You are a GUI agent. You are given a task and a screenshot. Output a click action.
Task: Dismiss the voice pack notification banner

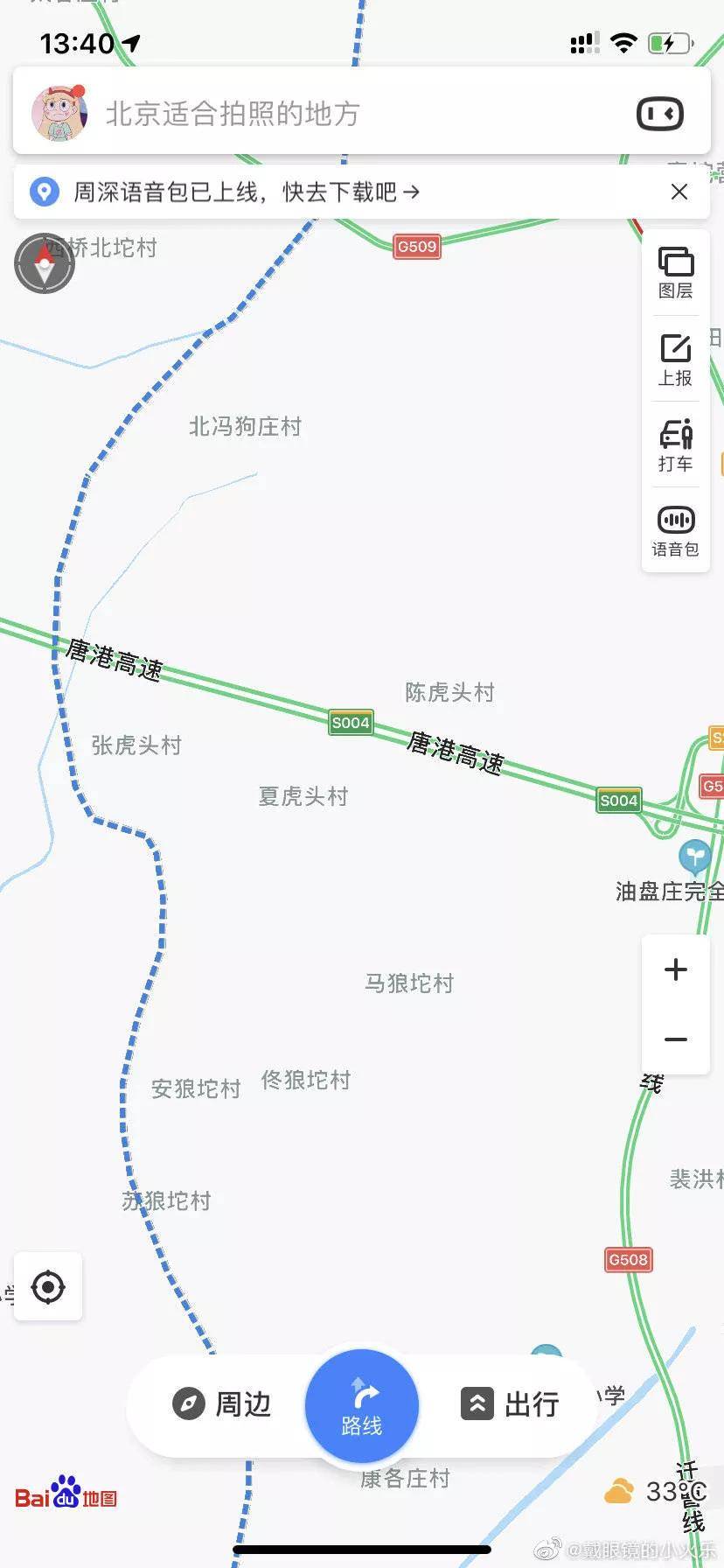680,192
